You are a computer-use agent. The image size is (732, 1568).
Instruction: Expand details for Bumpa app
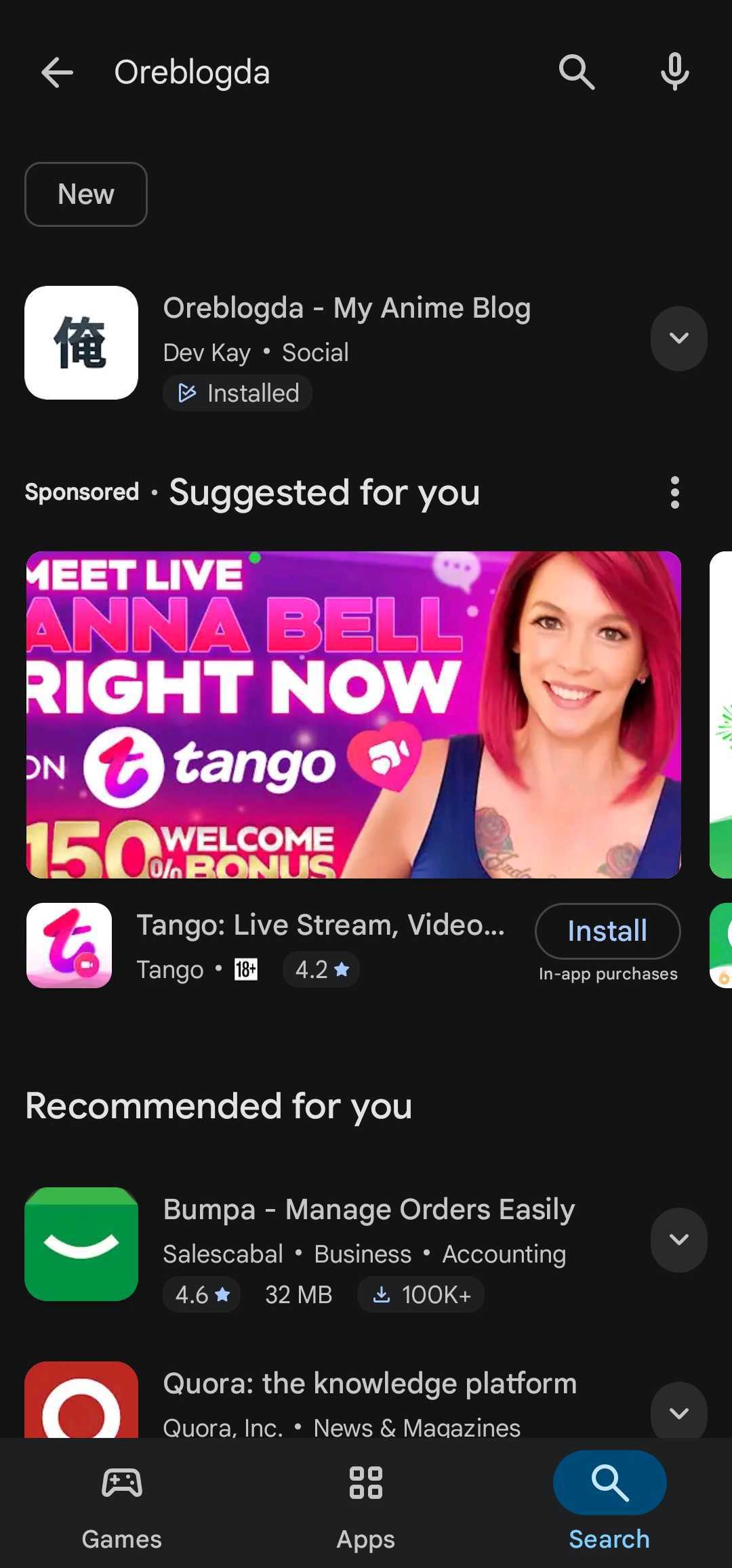679,1239
